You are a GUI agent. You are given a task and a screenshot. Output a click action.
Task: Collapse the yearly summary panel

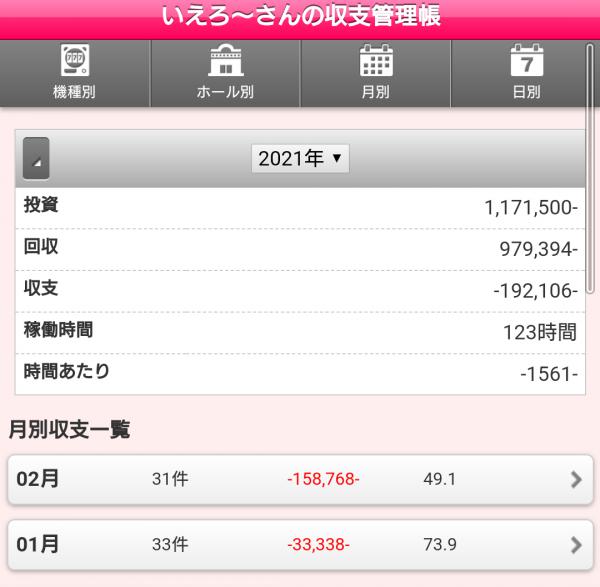36,158
